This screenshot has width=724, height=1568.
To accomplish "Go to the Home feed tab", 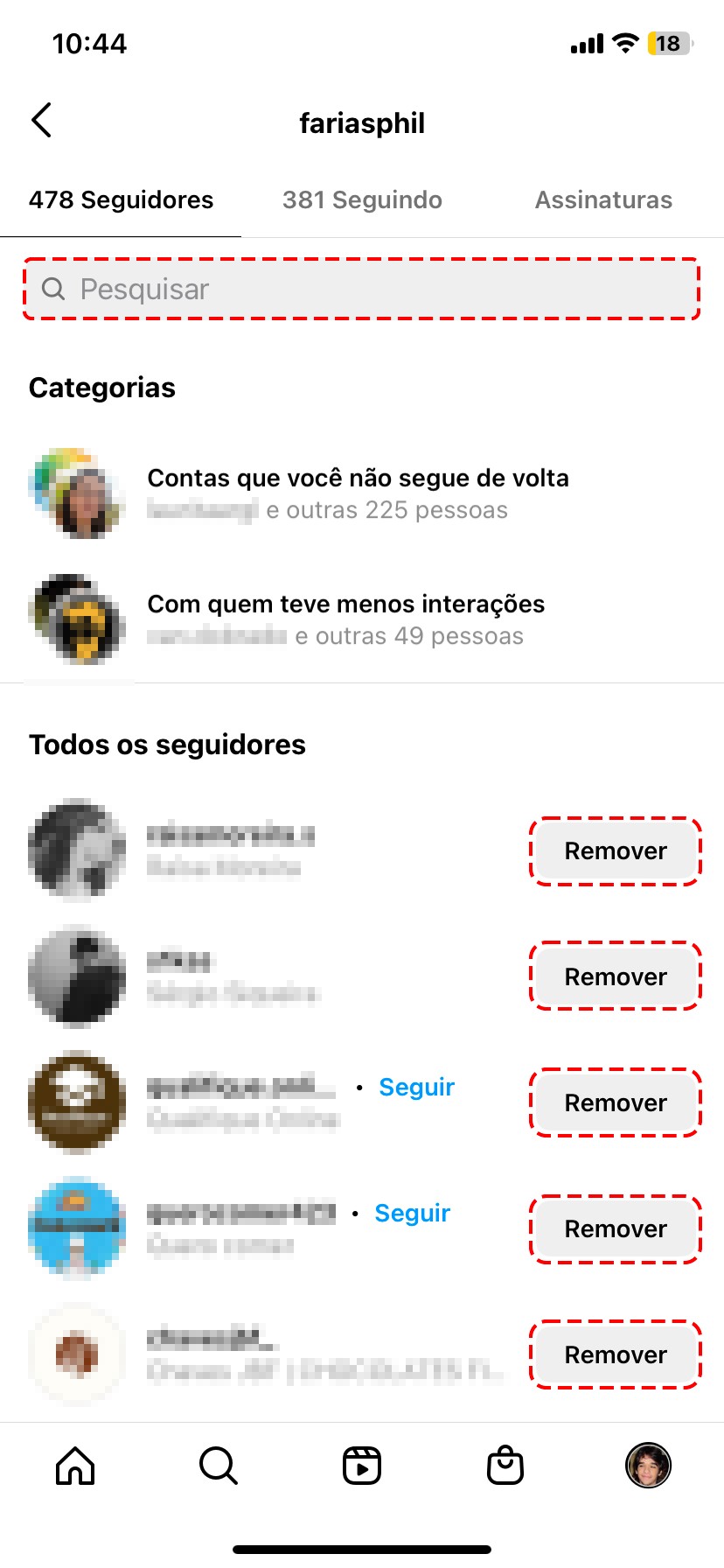I will [75, 1466].
